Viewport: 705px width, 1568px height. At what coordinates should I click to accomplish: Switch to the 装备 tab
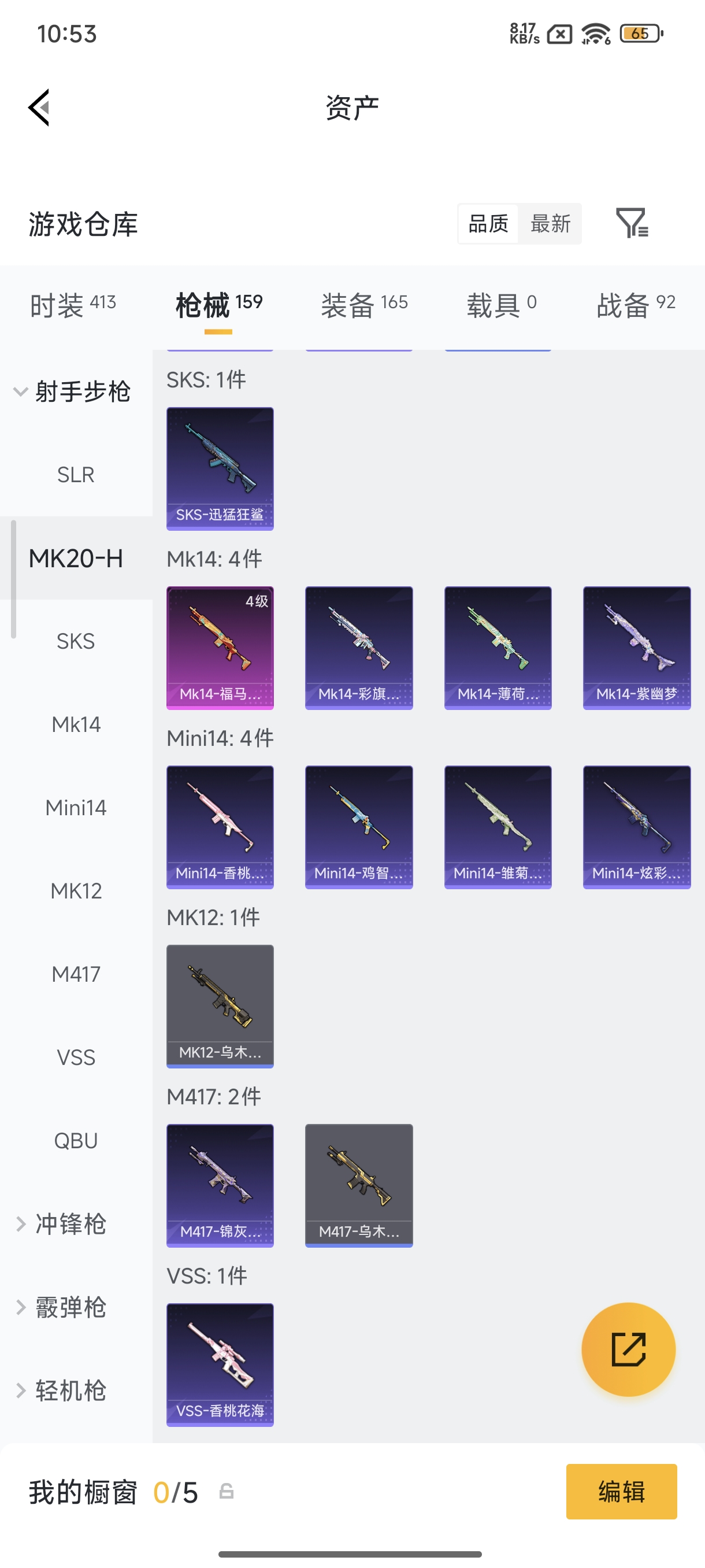[365, 304]
